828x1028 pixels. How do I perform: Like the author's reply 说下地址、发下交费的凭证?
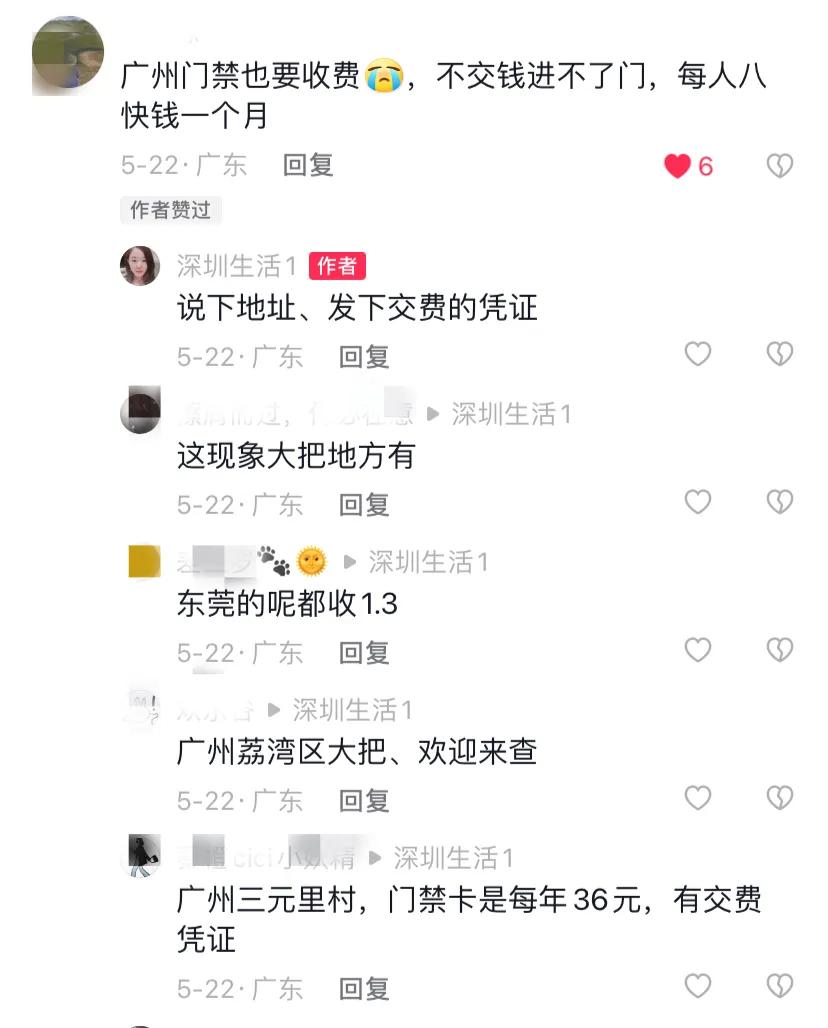click(x=697, y=354)
